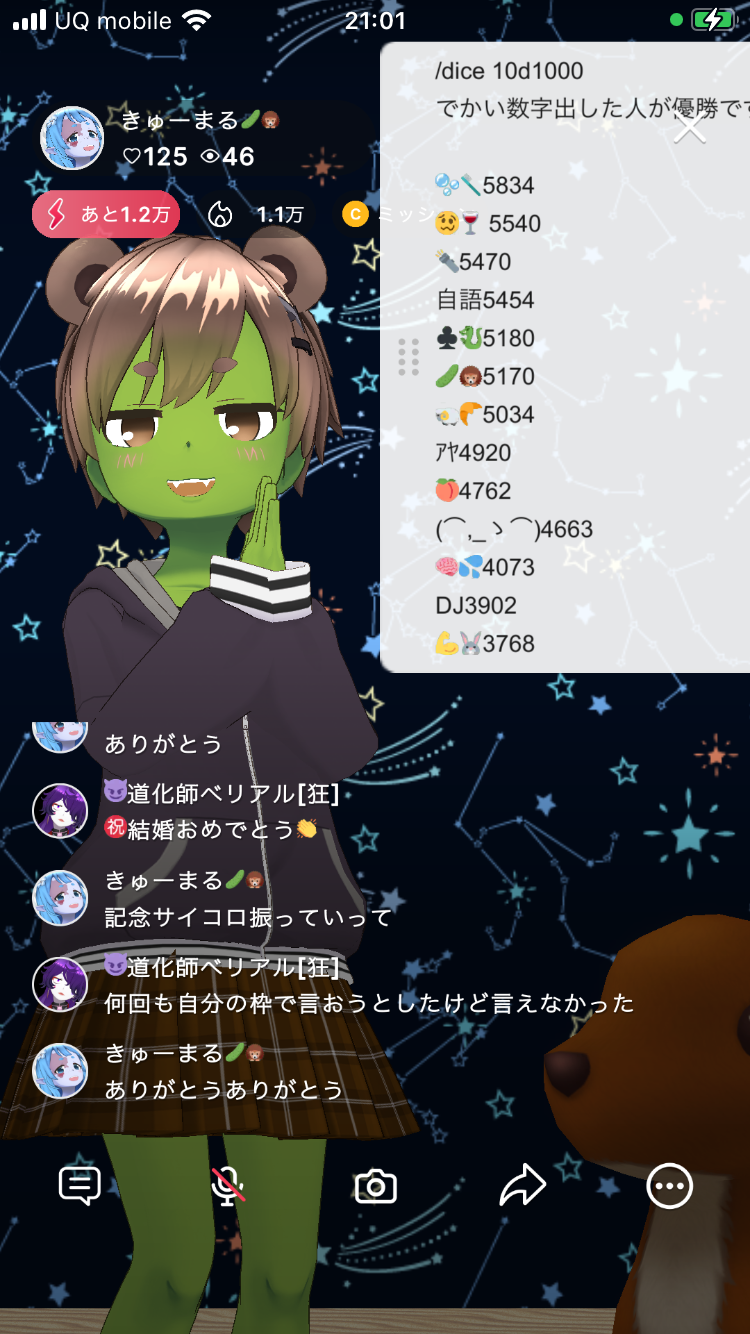
Task: Open きゅーまる streamer profile at top
Action: click(x=72, y=138)
